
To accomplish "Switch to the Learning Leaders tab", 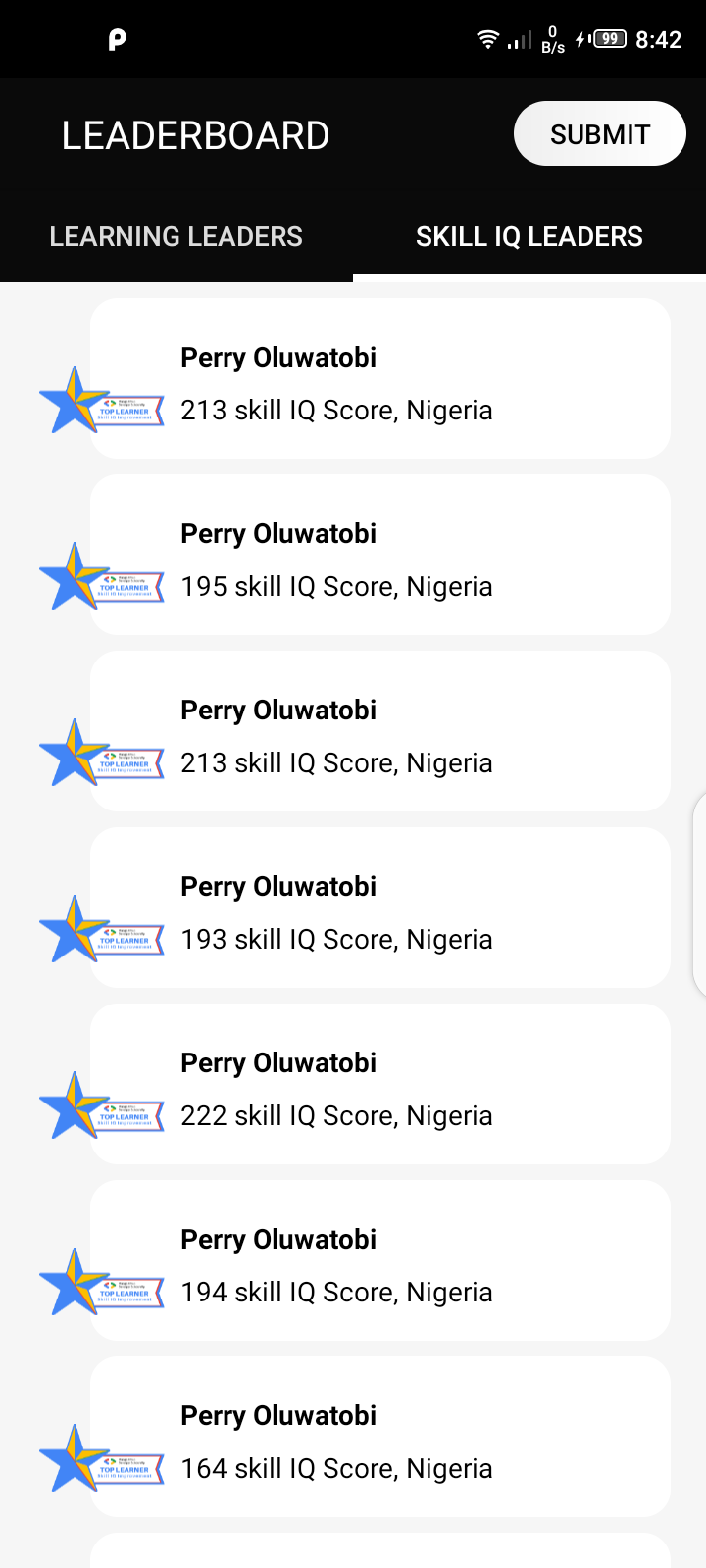I will coord(176,236).
